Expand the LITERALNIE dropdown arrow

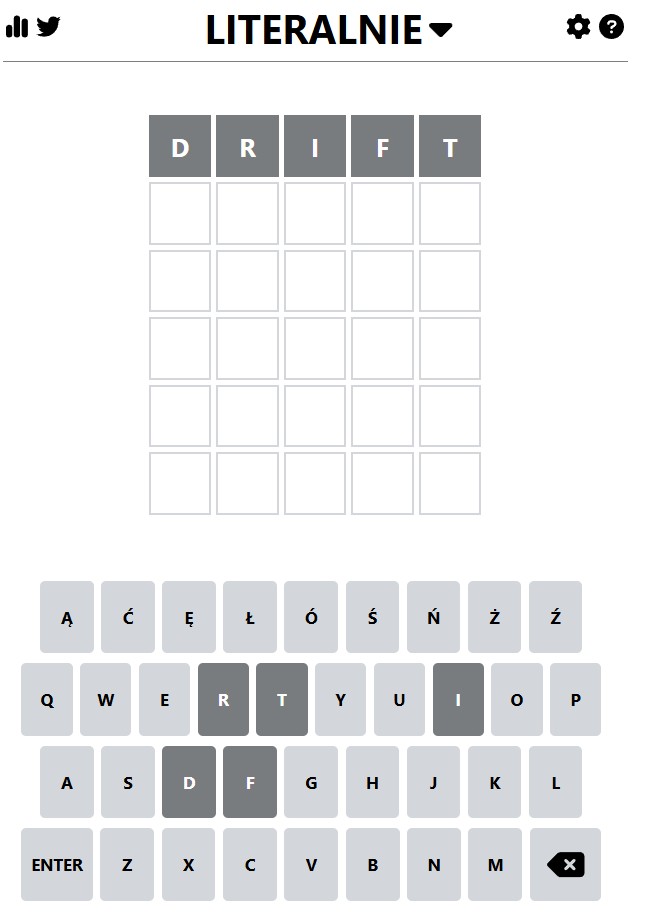coord(441,31)
